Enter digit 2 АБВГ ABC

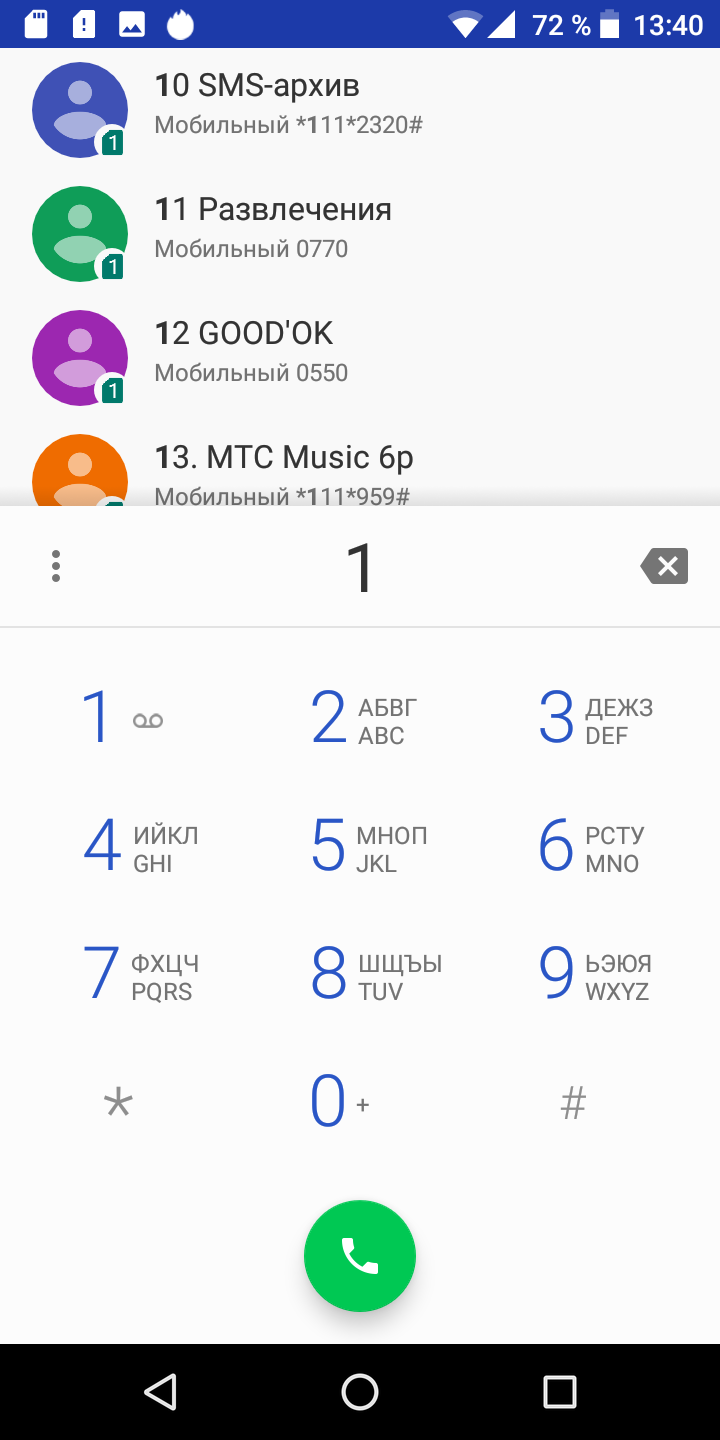click(x=360, y=718)
